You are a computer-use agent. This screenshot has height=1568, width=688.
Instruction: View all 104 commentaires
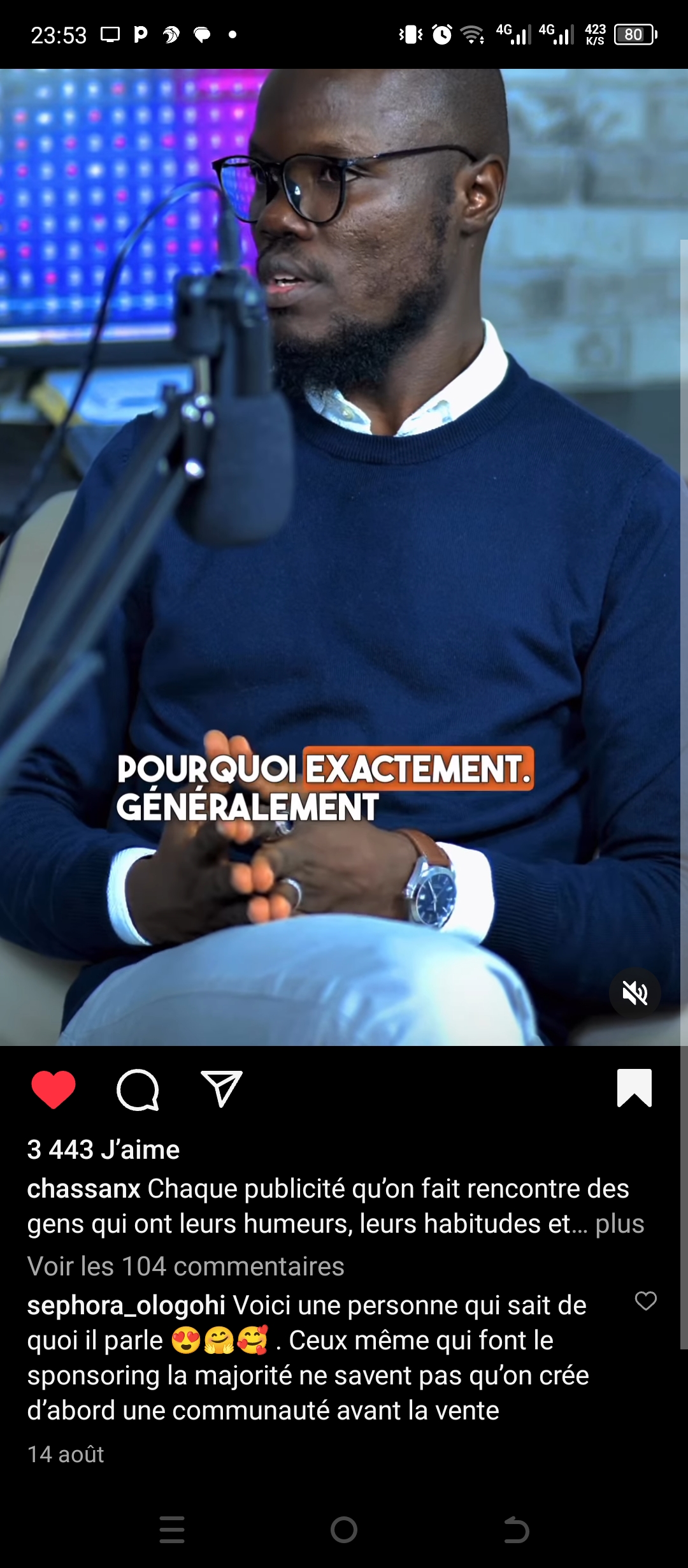pos(185,1267)
